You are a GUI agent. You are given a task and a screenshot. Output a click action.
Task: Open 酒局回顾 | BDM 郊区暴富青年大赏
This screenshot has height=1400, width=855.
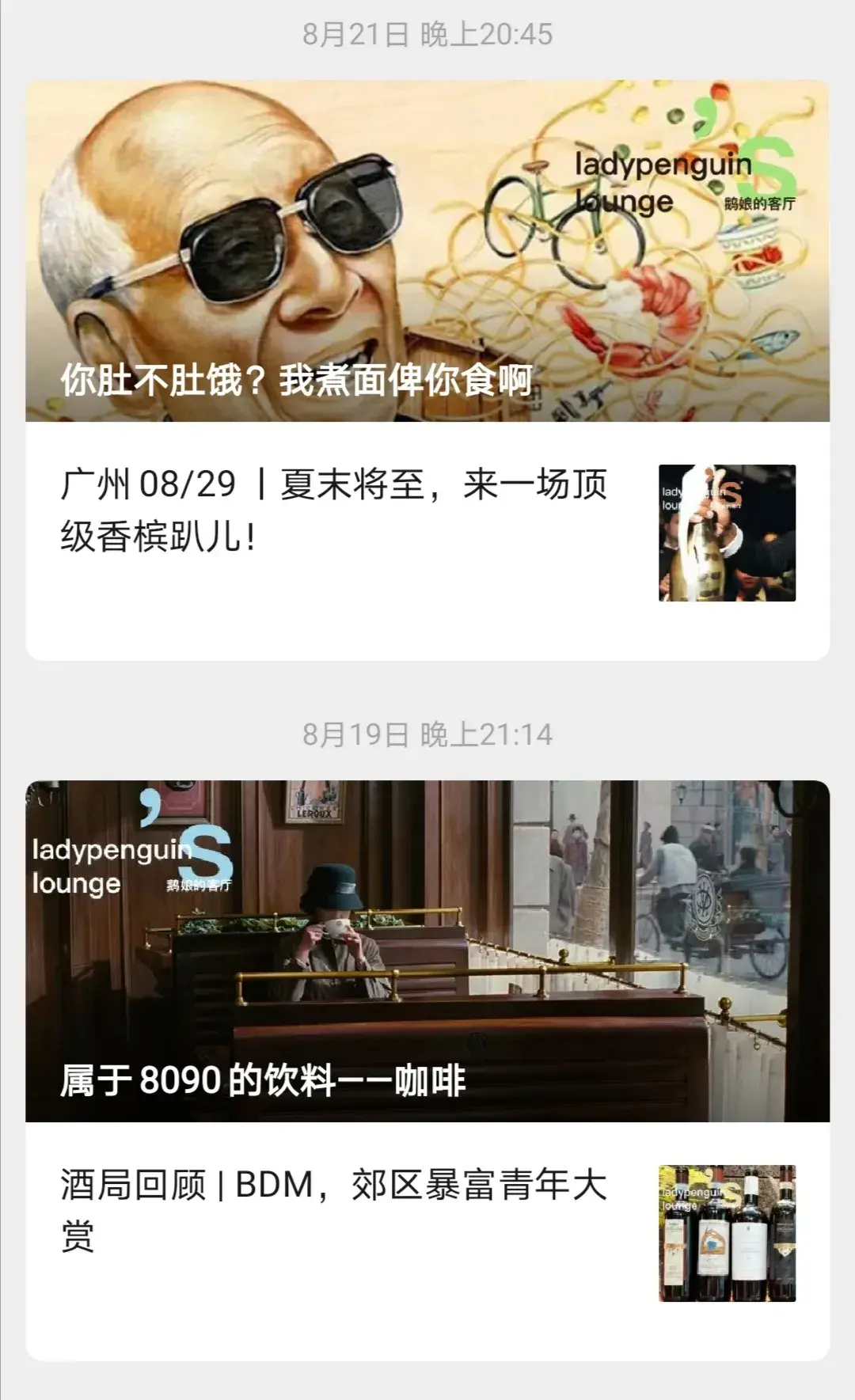tap(334, 1209)
